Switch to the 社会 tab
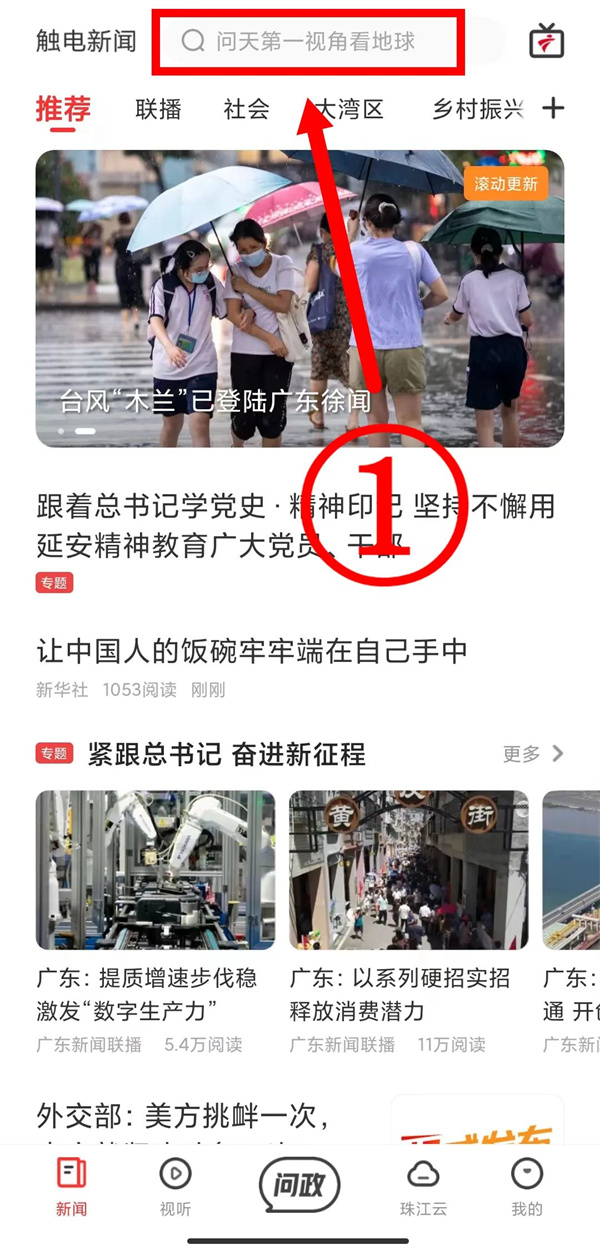 point(246,109)
